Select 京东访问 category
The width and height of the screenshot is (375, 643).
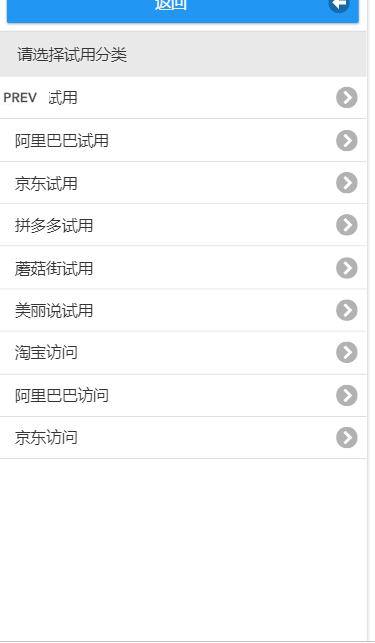(x=183, y=438)
